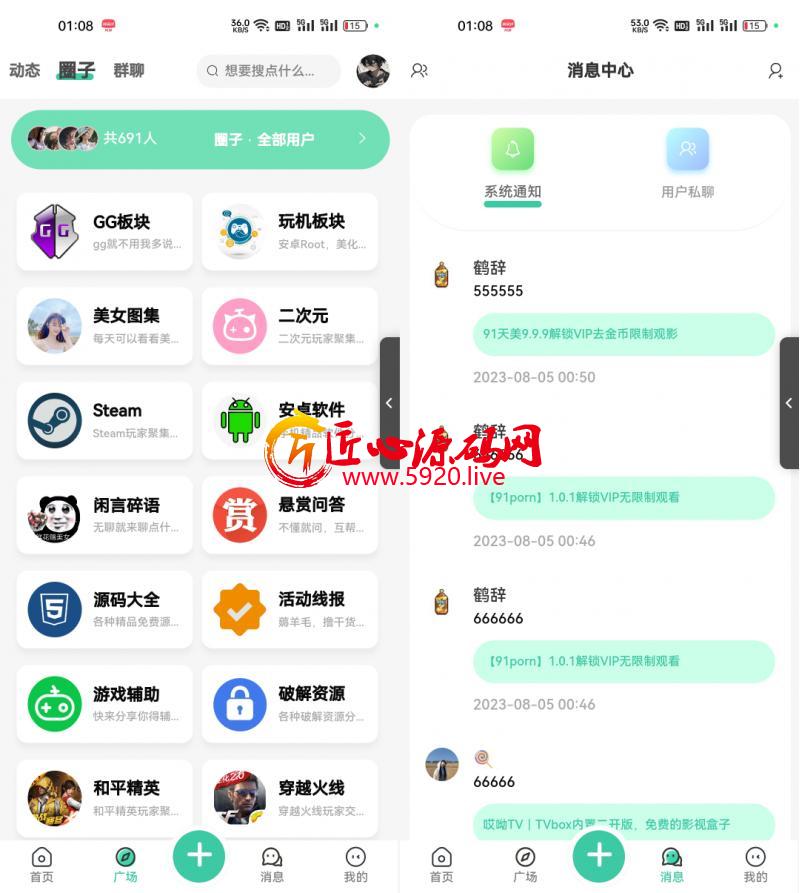Open the 源码大全 circle
Screen dimensions: 800x893
coord(105,609)
